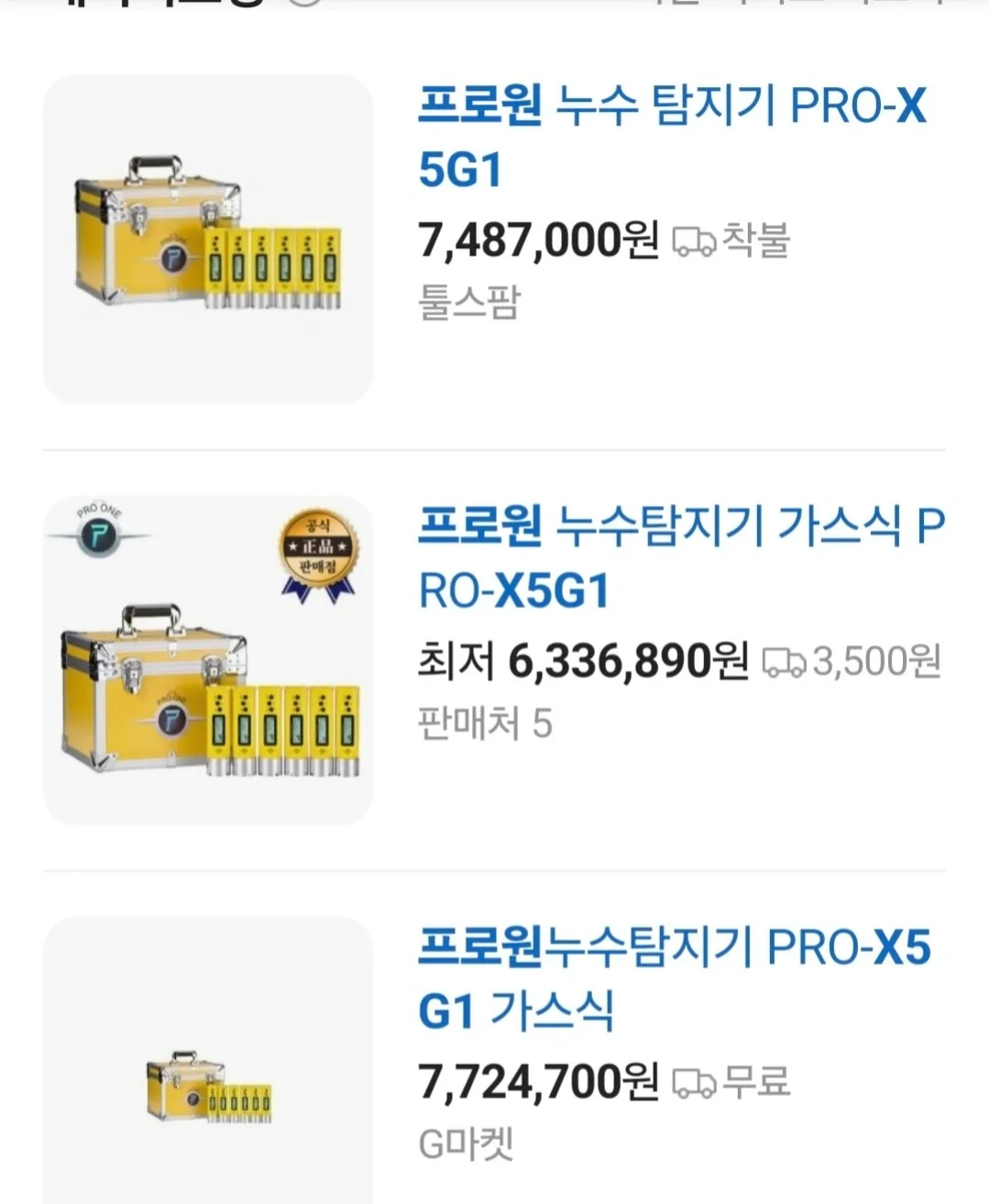Open the 툴스팜 seller page
Screen dimensions: 990x1204
[467, 306]
